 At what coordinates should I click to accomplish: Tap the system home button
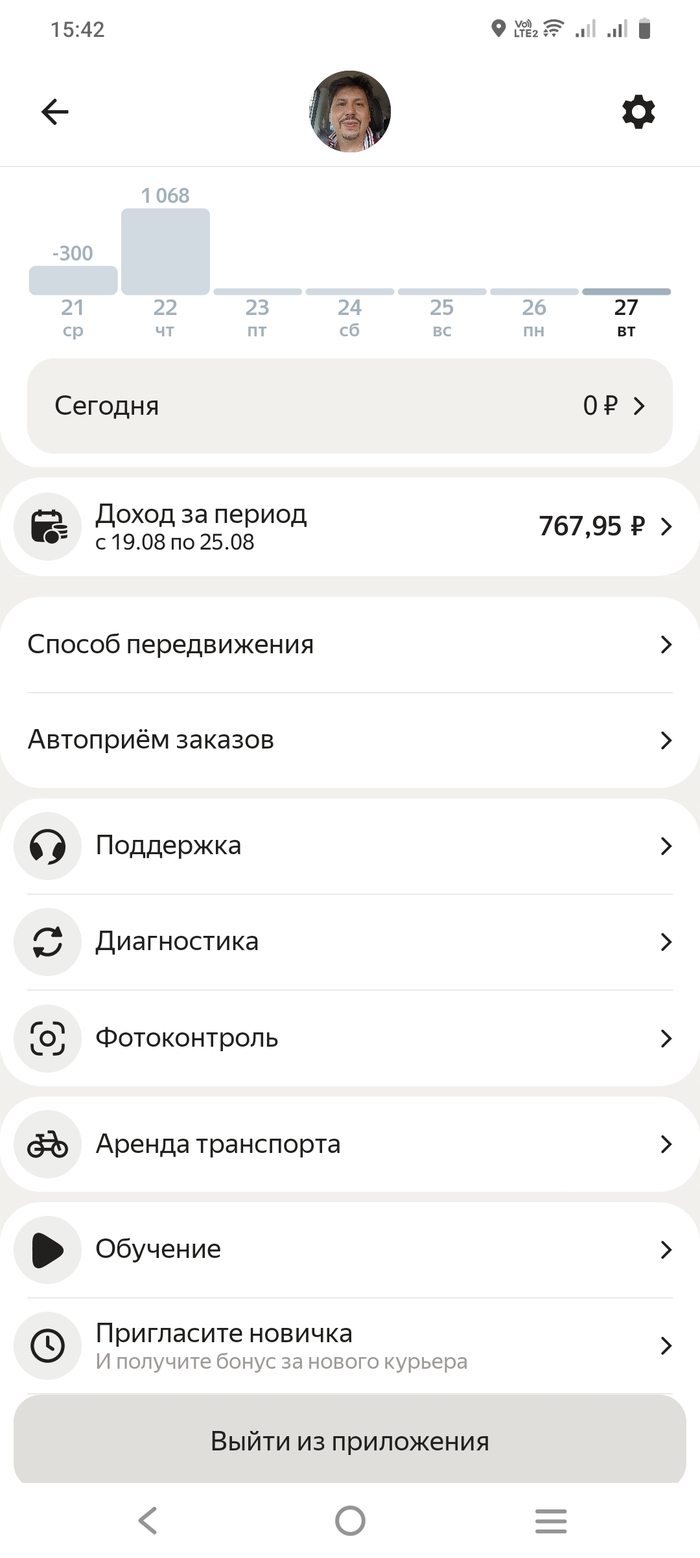point(350,1521)
